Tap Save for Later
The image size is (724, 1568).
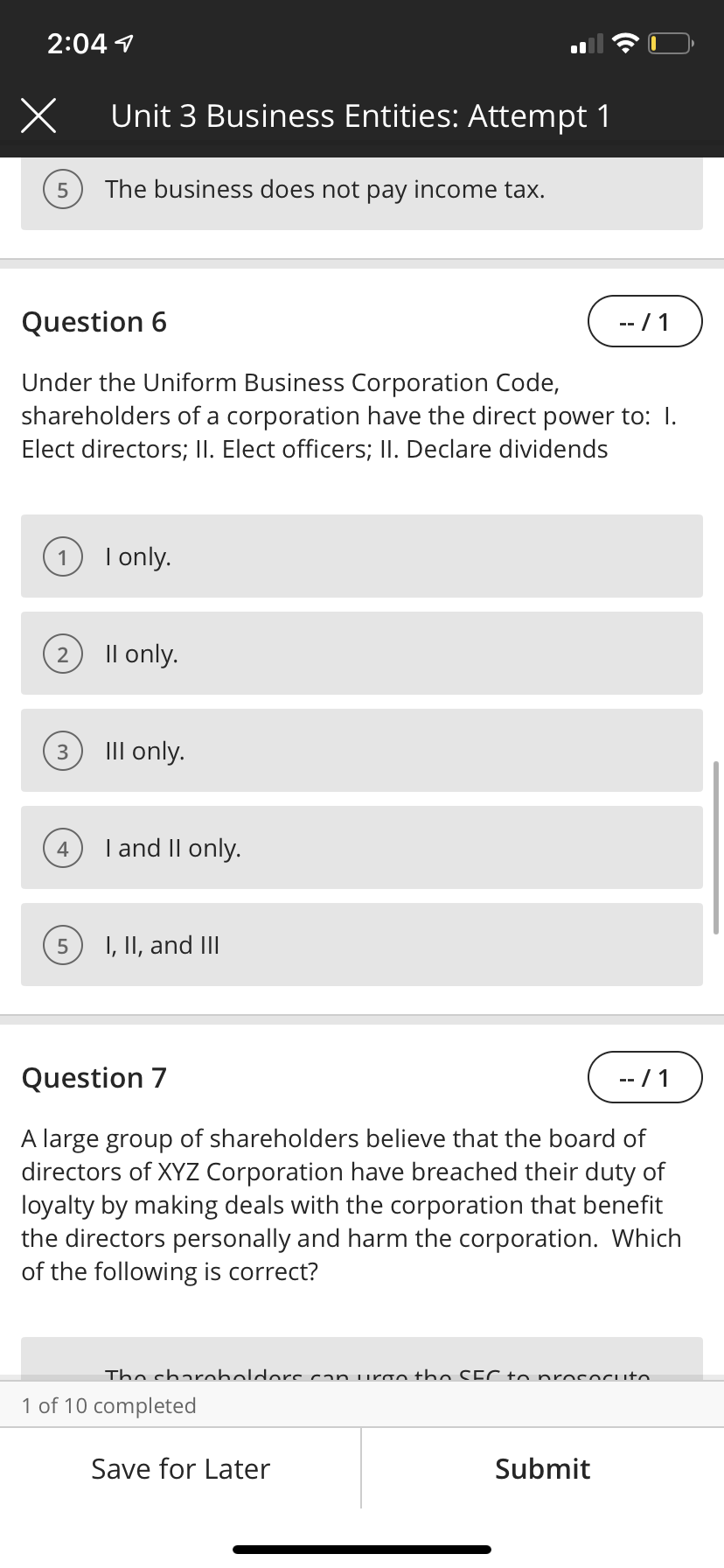(180, 1468)
